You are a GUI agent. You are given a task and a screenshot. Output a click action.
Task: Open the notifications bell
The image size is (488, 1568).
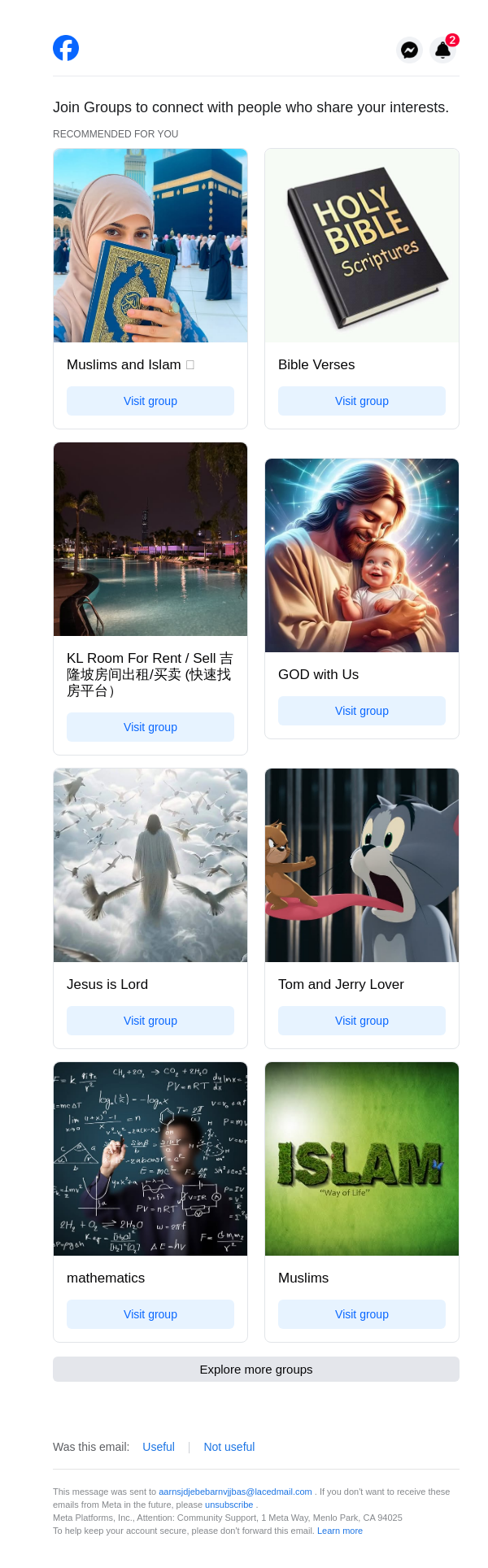click(x=443, y=50)
